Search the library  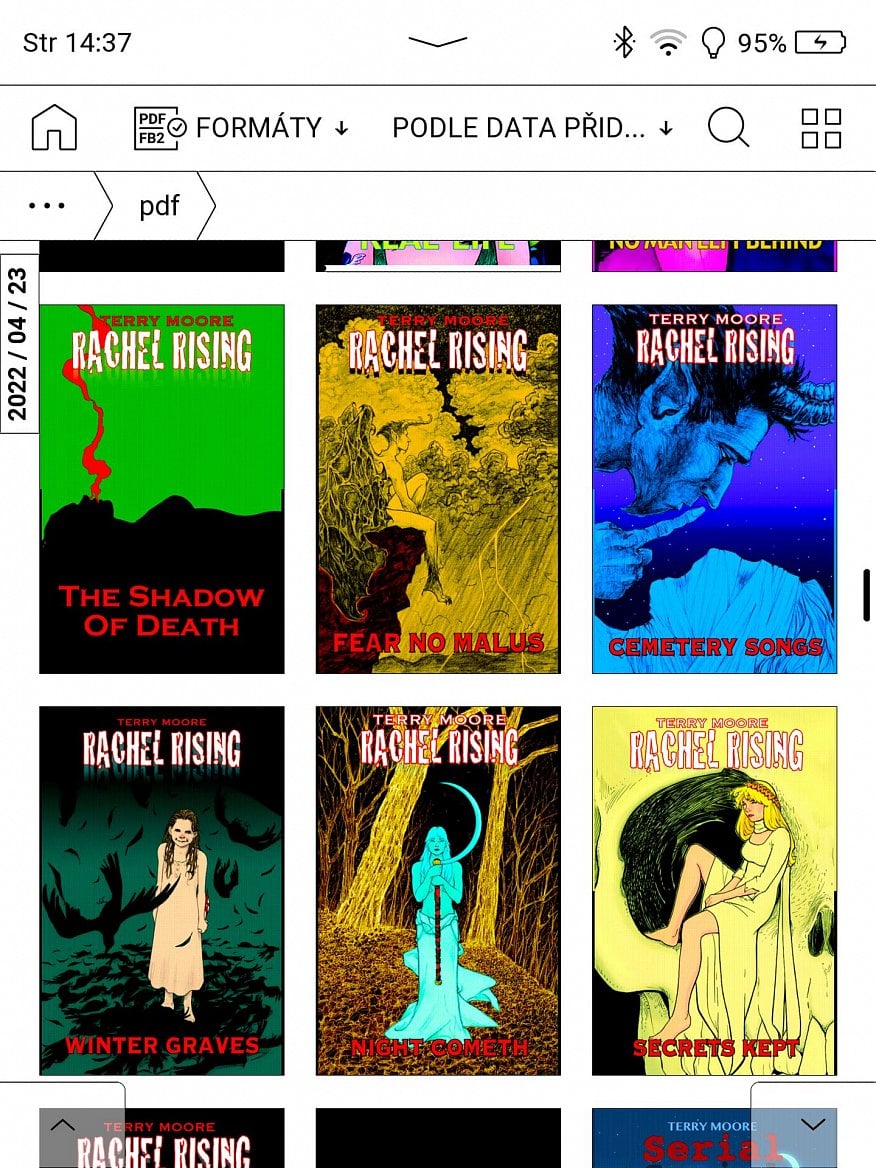728,128
